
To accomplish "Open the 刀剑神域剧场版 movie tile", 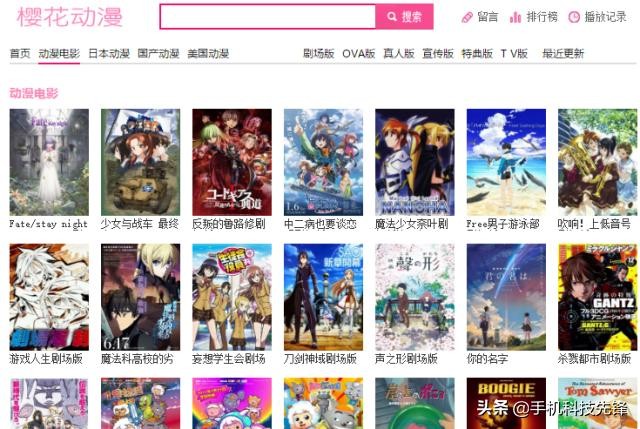I will (323, 297).
